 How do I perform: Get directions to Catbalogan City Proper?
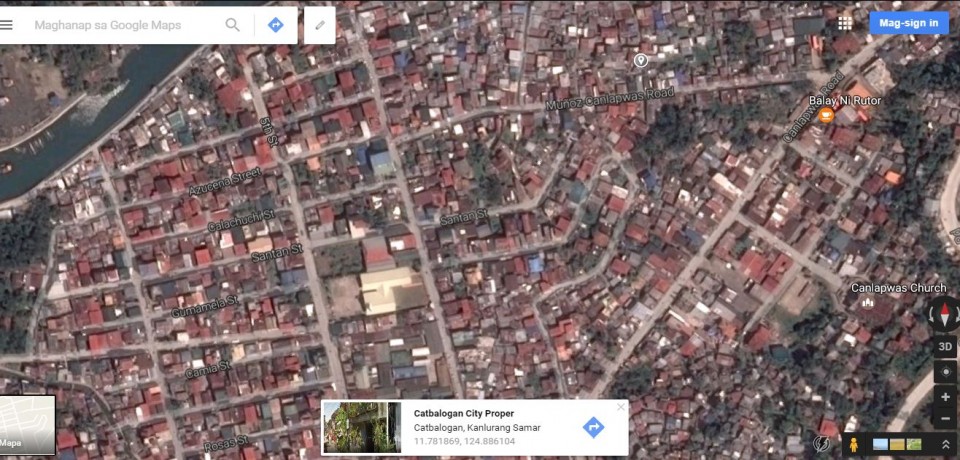[x=593, y=427]
